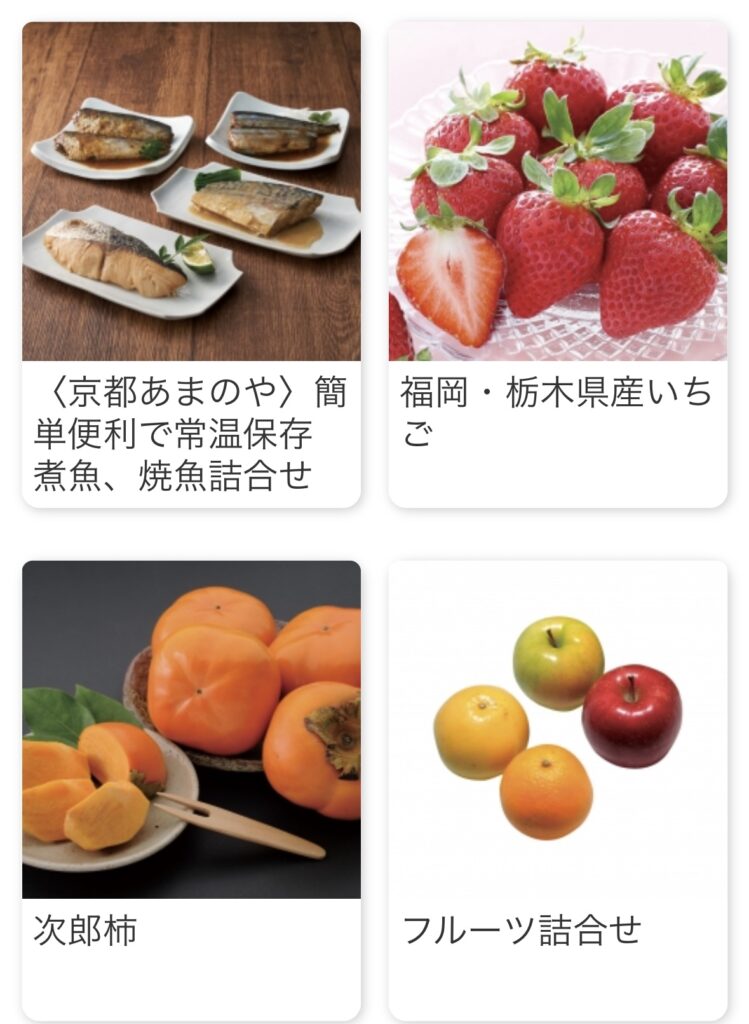Tap the フルーツ詰合せ fruit assortment card
The width and height of the screenshot is (749, 1024).
[558, 790]
